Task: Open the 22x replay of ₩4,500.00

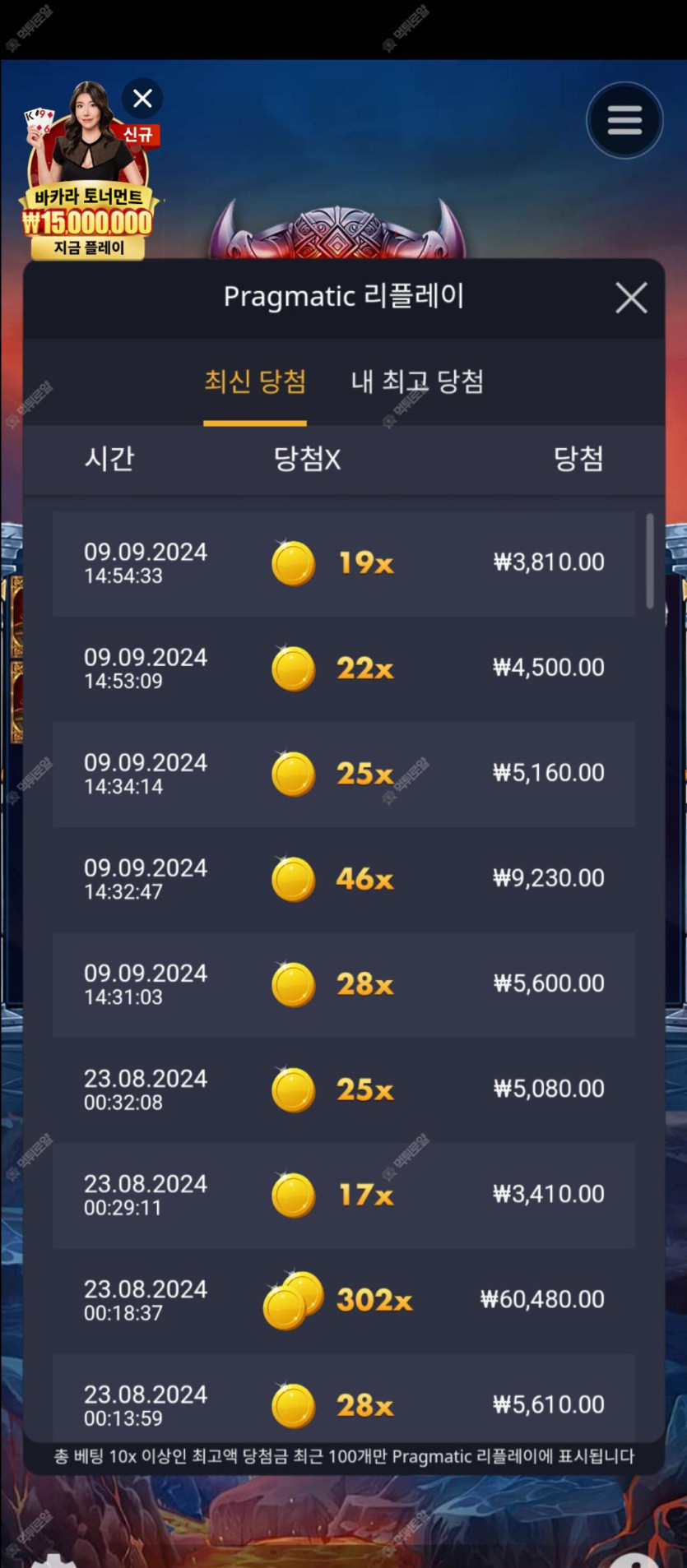Action: coord(343,668)
